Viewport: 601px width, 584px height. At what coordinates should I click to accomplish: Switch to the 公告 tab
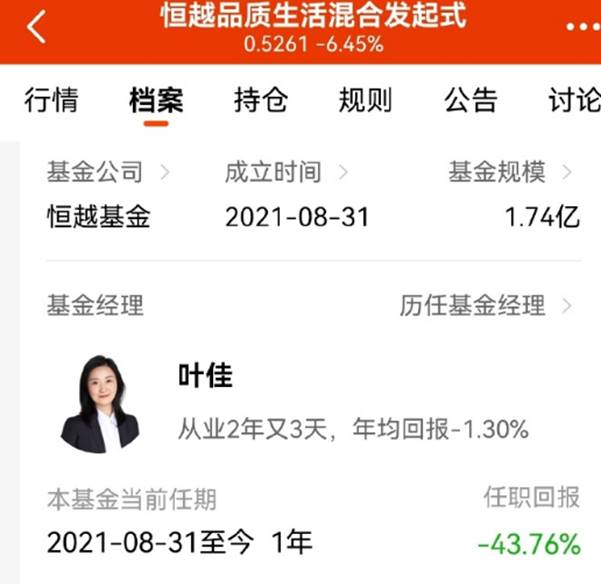[471, 100]
